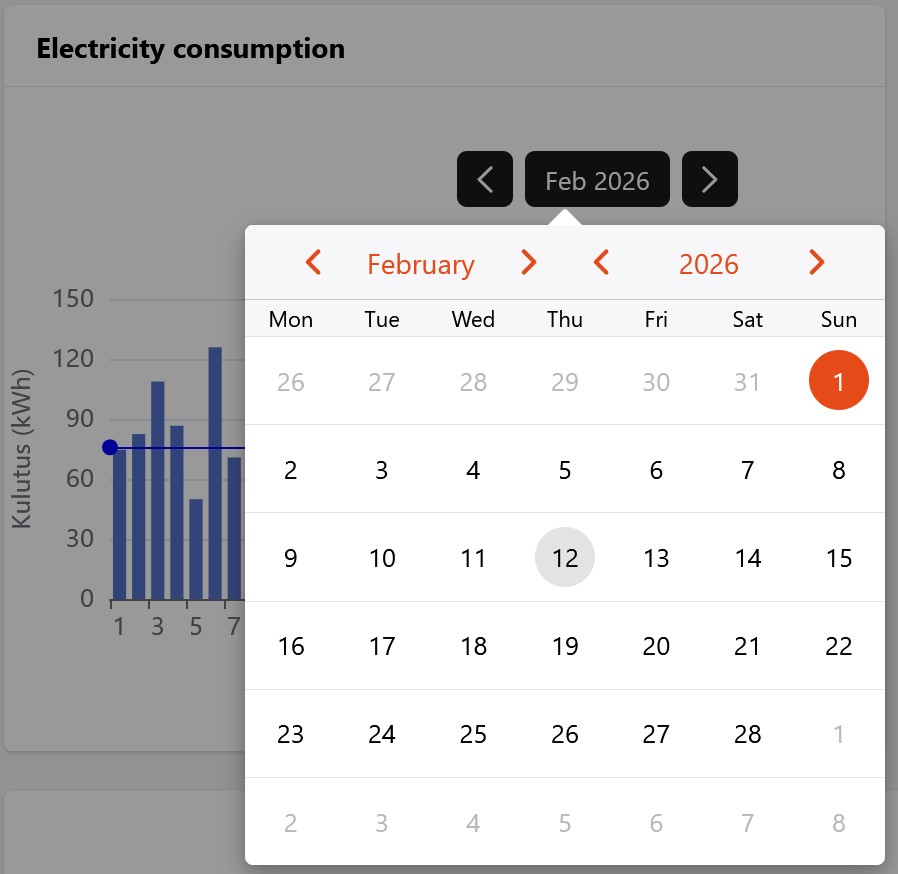The width and height of the screenshot is (898, 874).
Task: Select February 1 highlighted in orange
Action: (838, 381)
